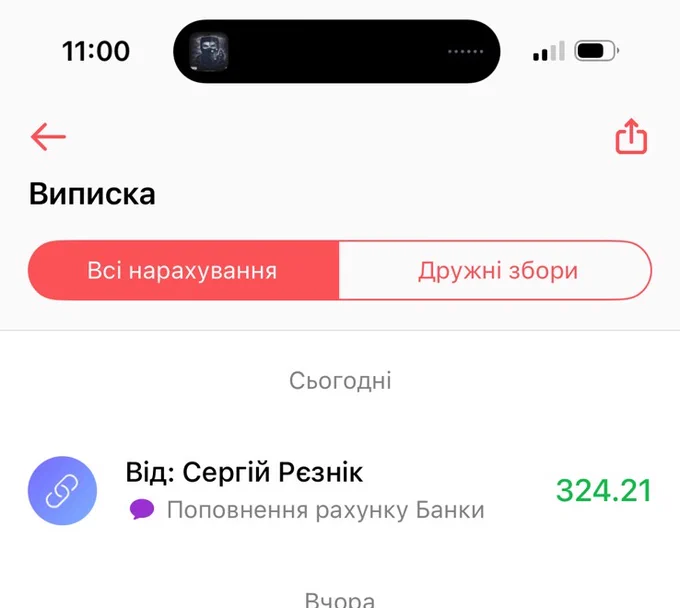Open the transaction from Сергій Рєзнік
The image size is (680, 608).
point(340,490)
